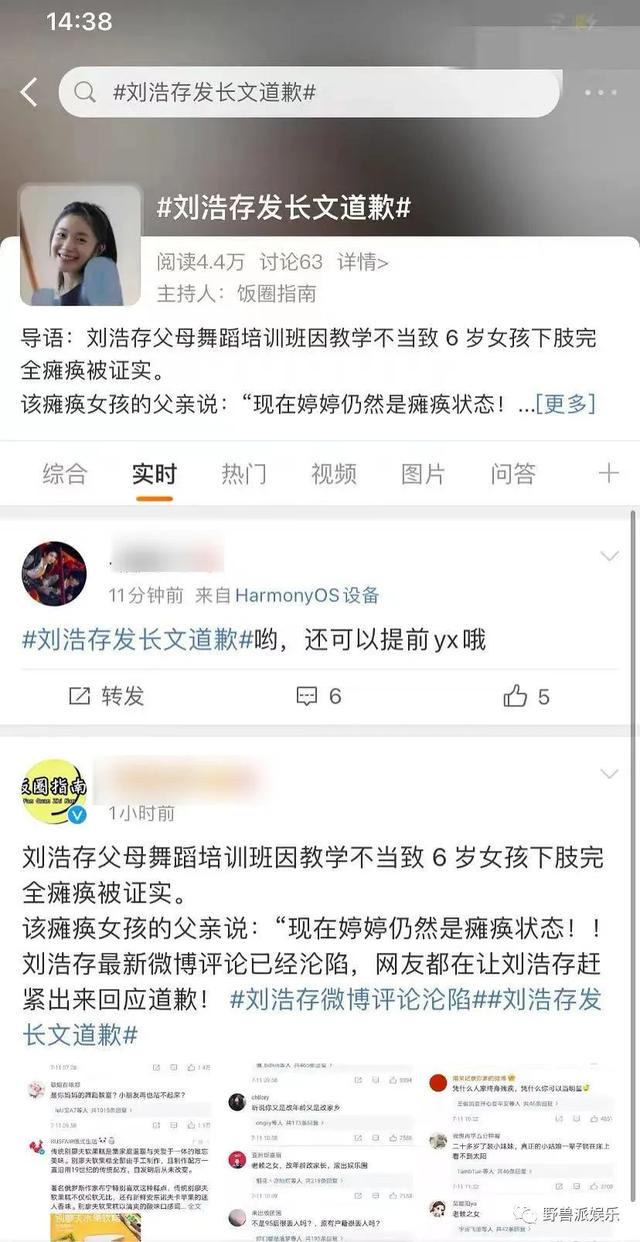Viewport: 640px width, 1242px height.
Task: Repost the HarmonyOS user's post via 转发
Action: tap(106, 696)
